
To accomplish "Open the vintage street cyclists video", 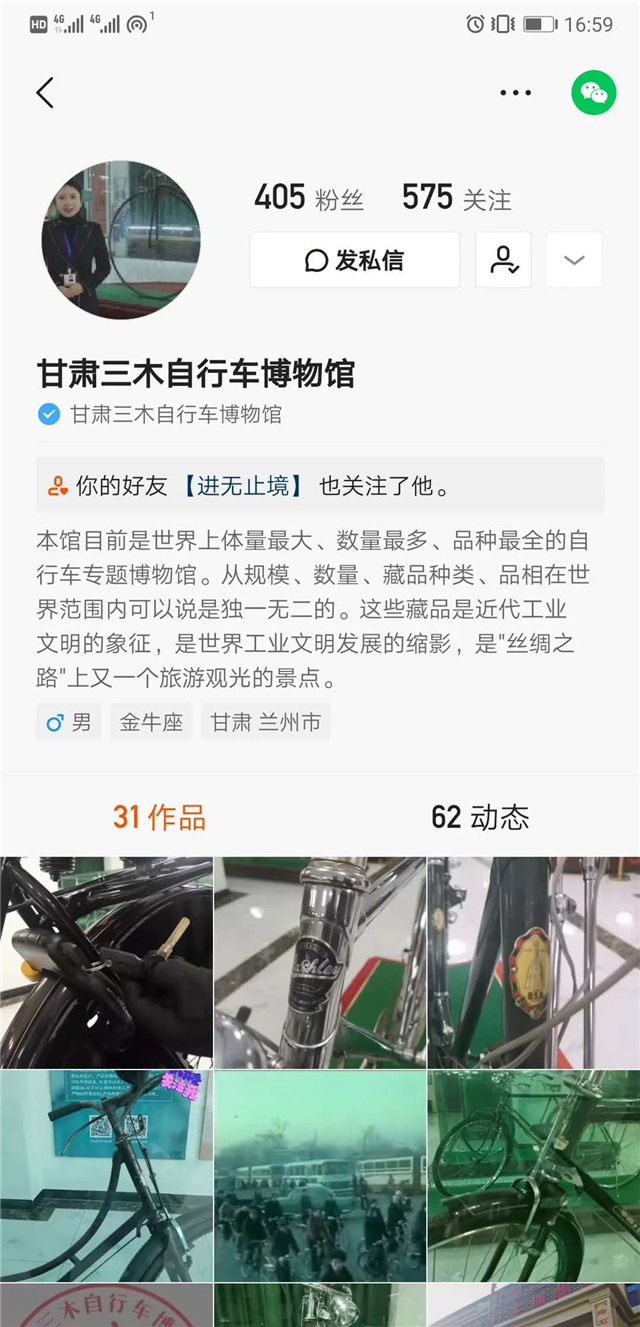I will tap(320, 1176).
